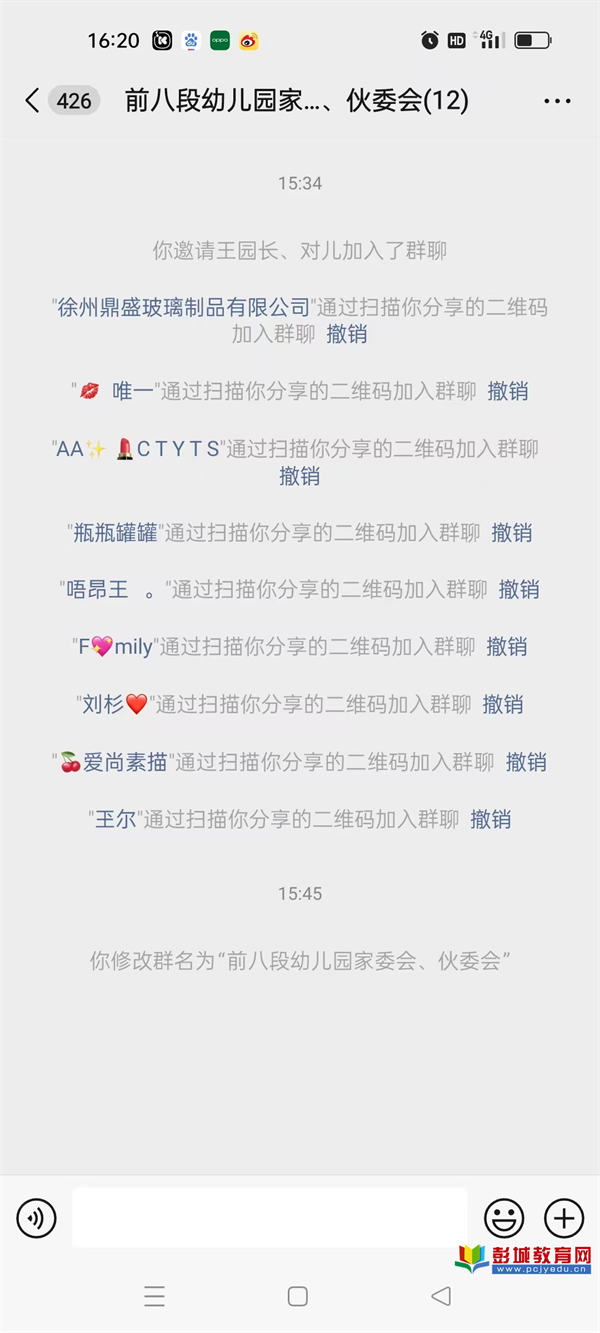Undo 王尔's group join
Screen dimensions: 600x1333
point(491,820)
